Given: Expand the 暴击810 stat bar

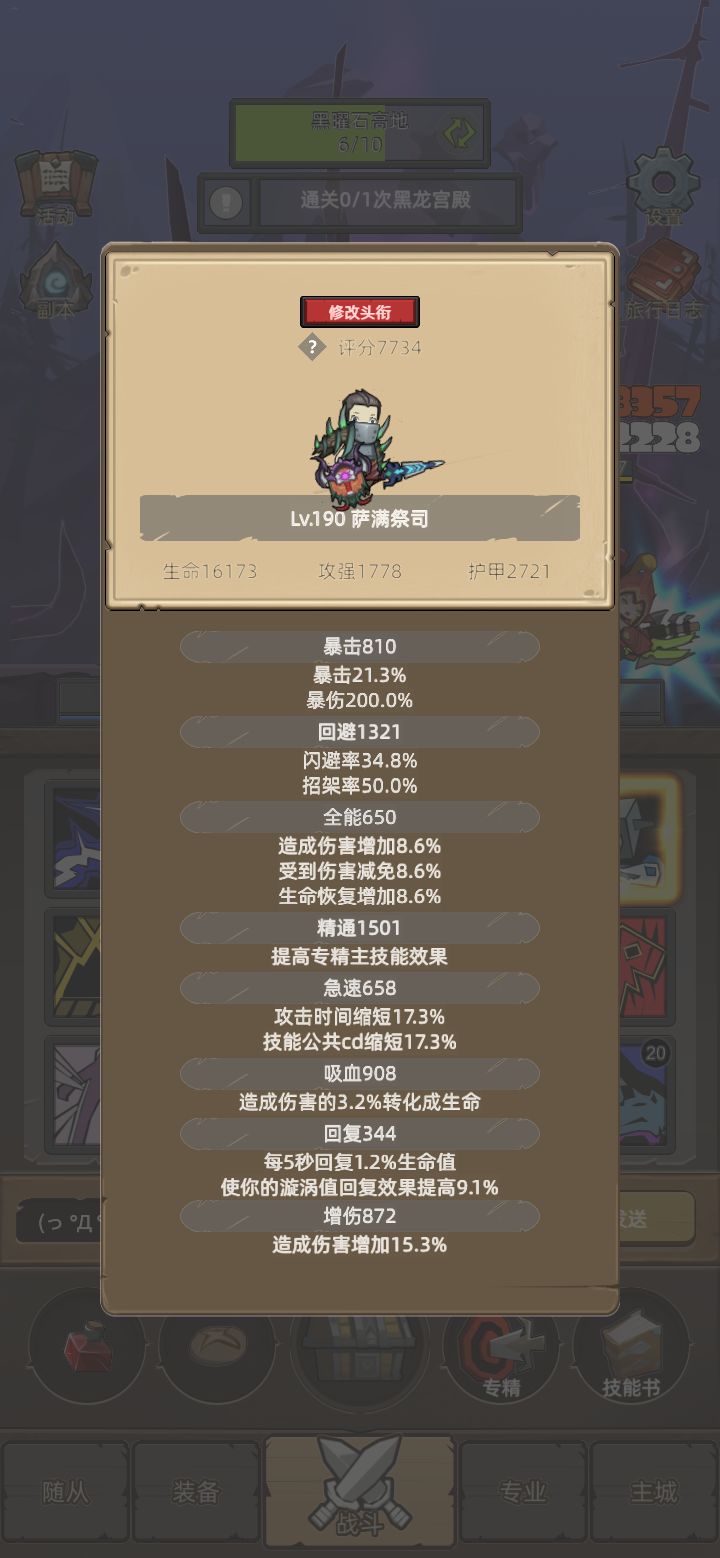Looking at the screenshot, I should pos(359,647).
